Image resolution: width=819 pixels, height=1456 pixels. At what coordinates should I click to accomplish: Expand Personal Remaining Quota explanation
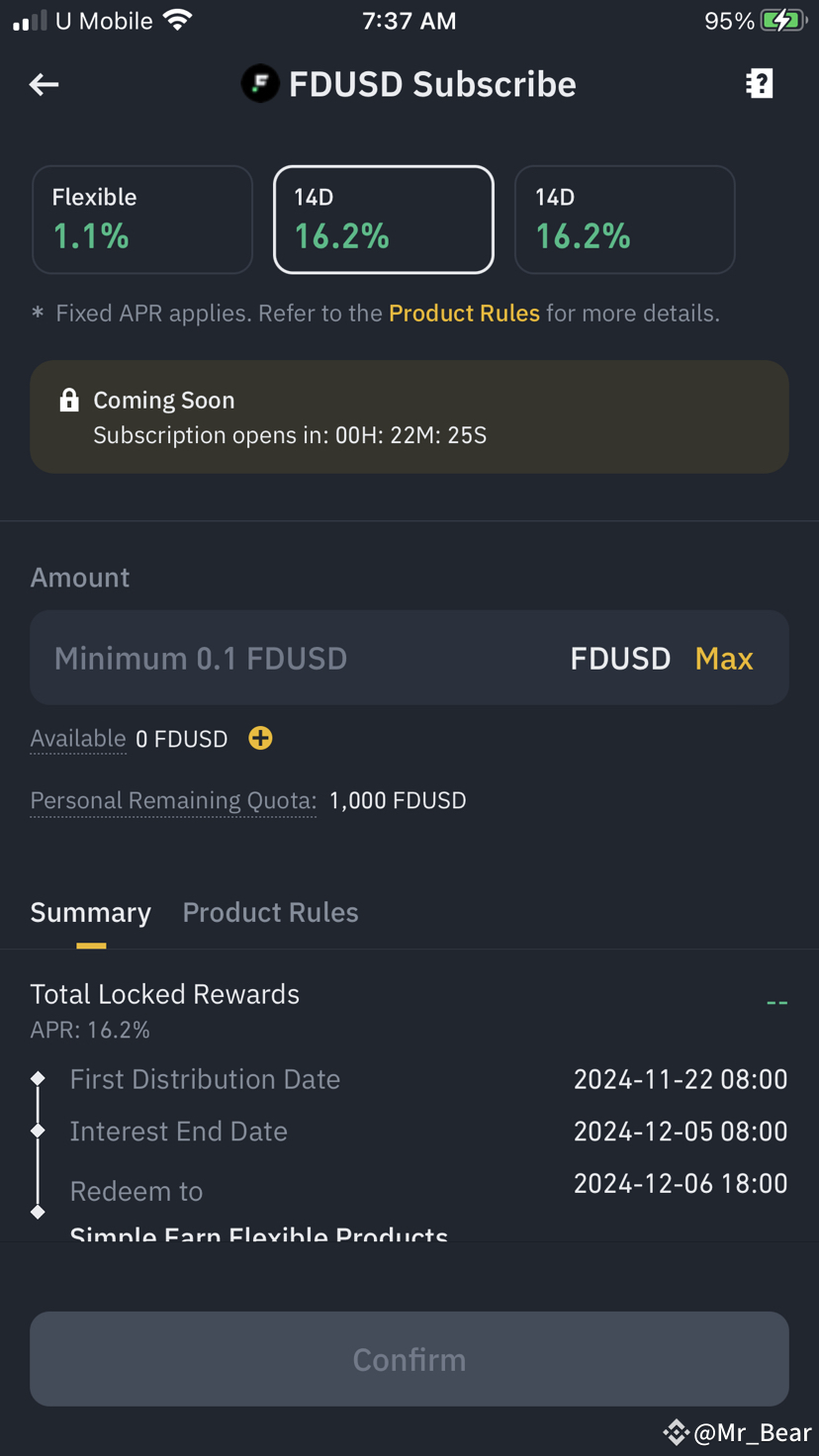click(x=171, y=800)
